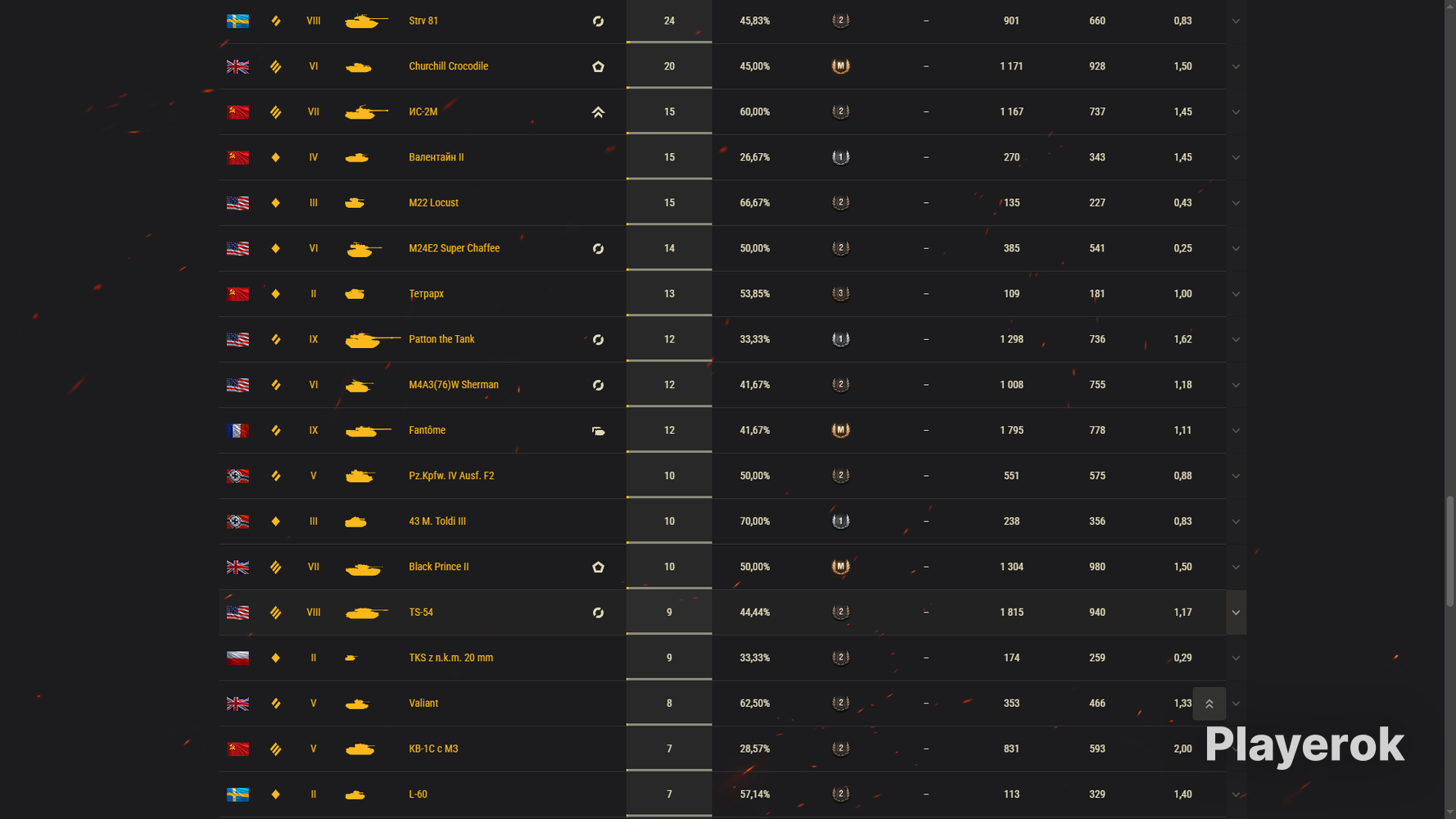
Task: Open the M4A3(76)W Sherman row
Action: [x=732, y=385]
